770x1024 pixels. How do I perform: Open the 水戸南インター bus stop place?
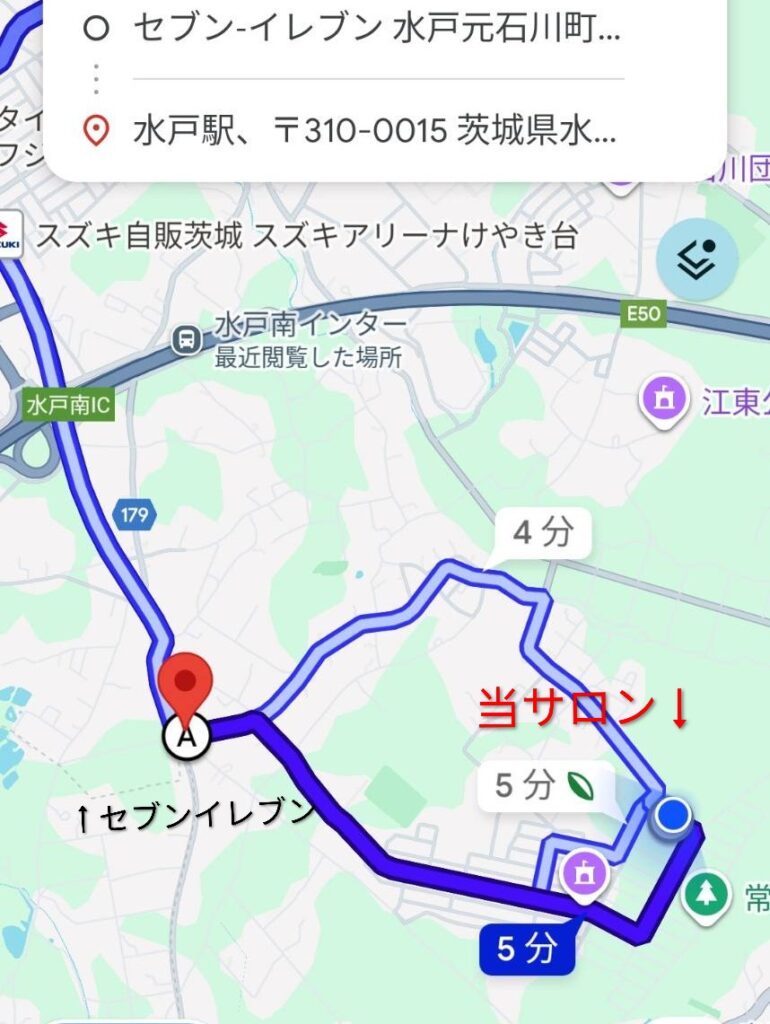[x=187, y=340]
